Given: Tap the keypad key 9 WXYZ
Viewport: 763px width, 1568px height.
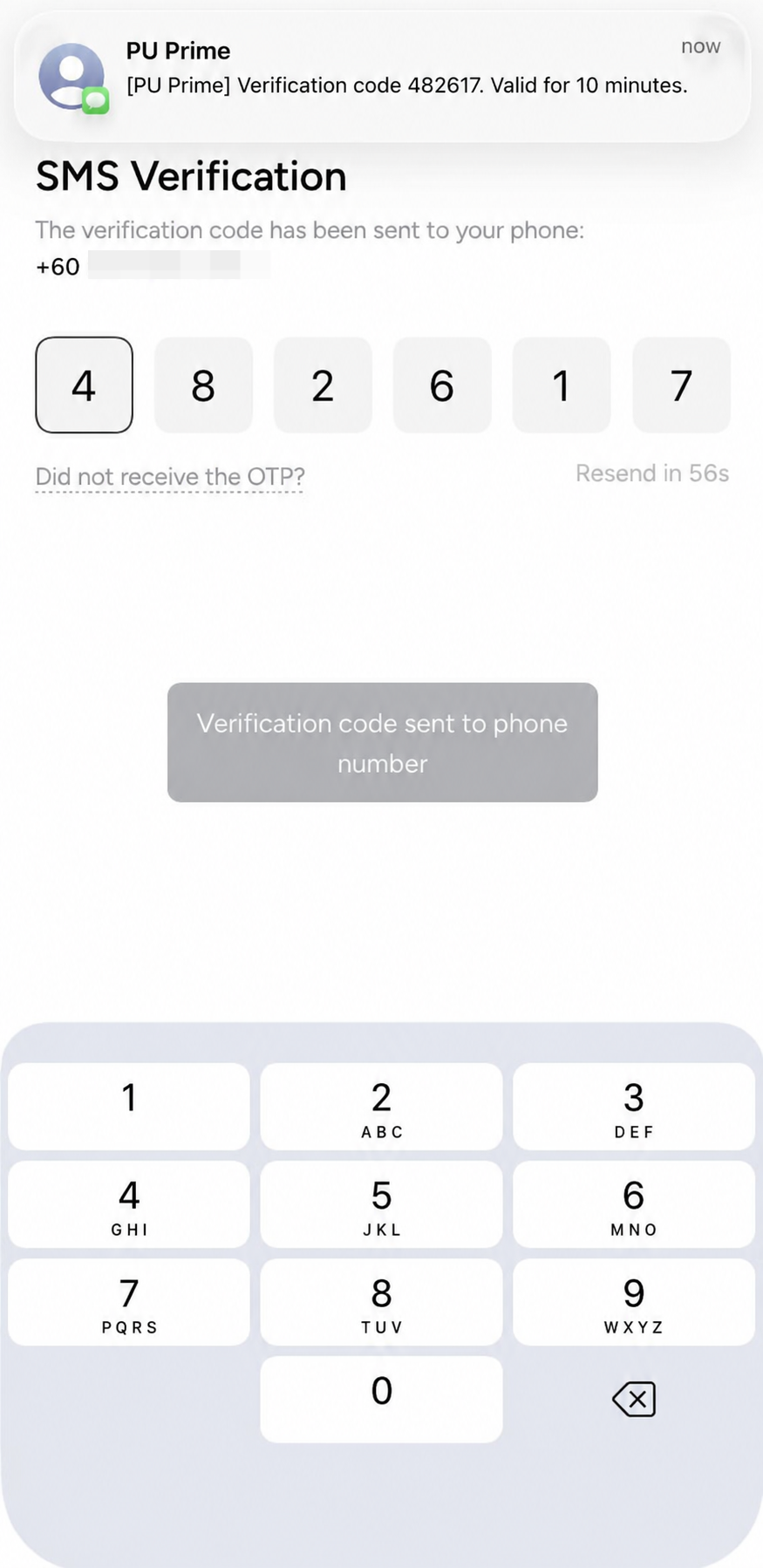Looking at the screenshot, I should point(634,1301).
